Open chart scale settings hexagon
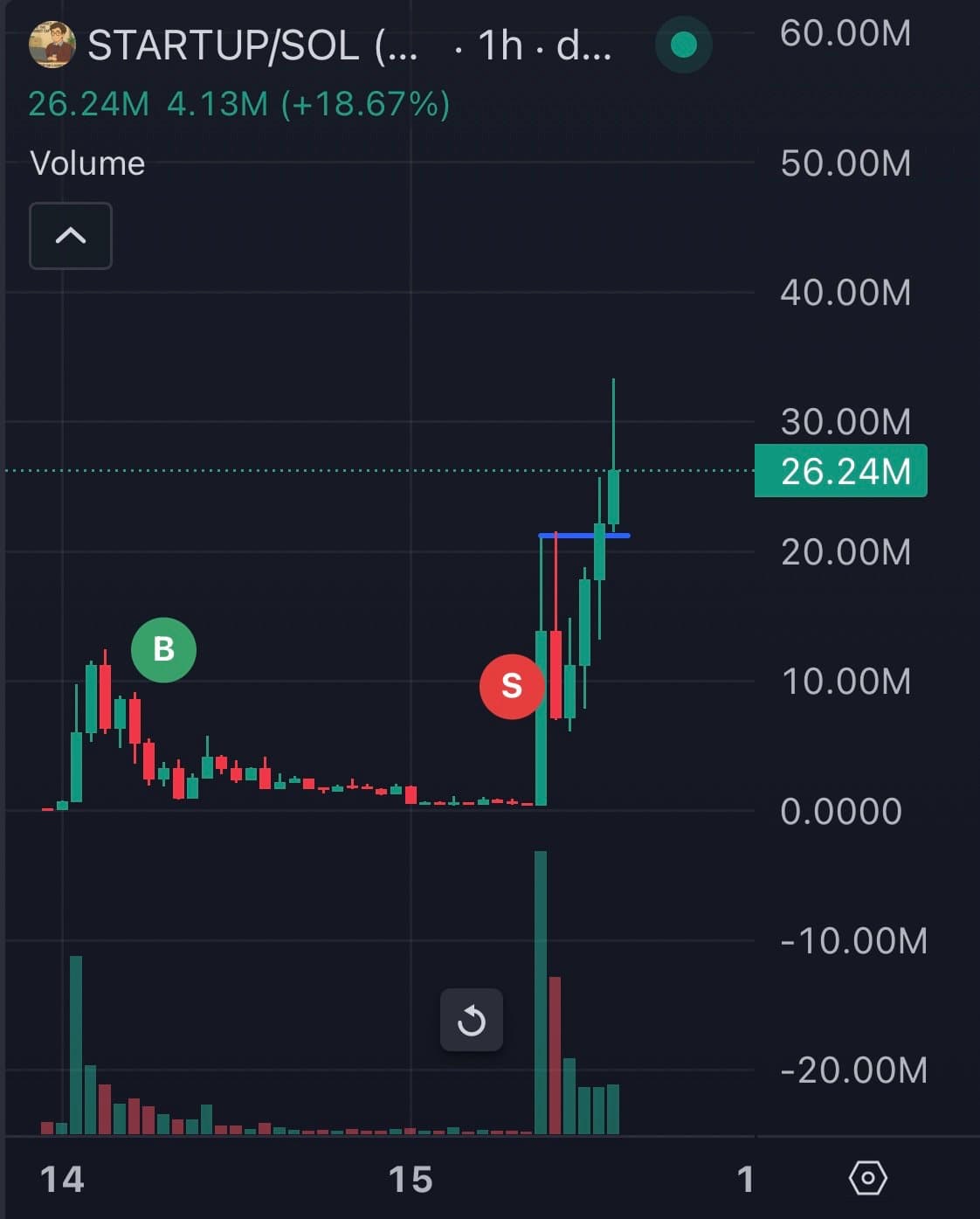980x1219 pixels. click(867, 1178)
